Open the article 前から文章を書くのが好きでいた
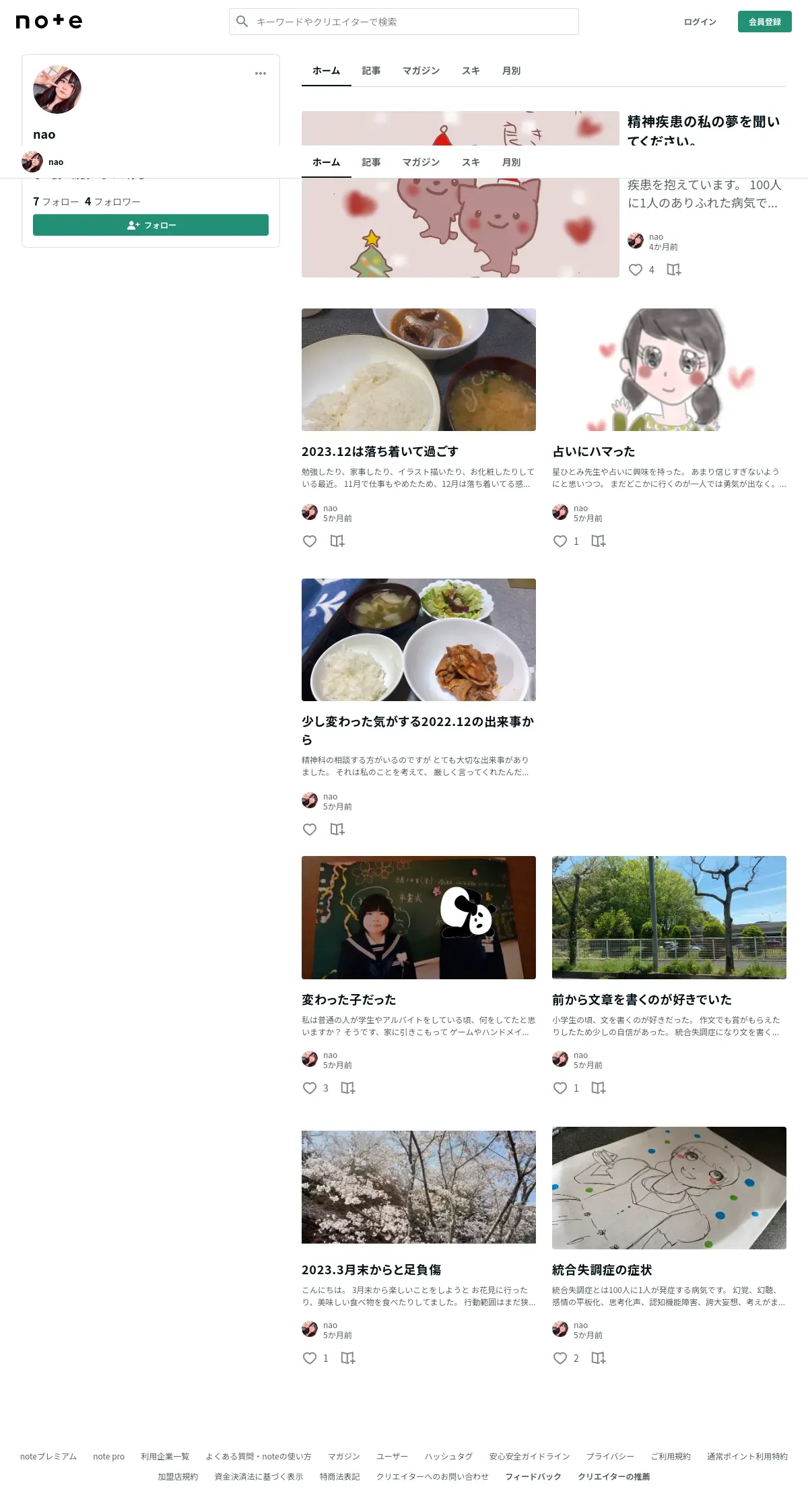Image resolution: width=808 pixels, height=1512 pixels. [x=642, y=999]
